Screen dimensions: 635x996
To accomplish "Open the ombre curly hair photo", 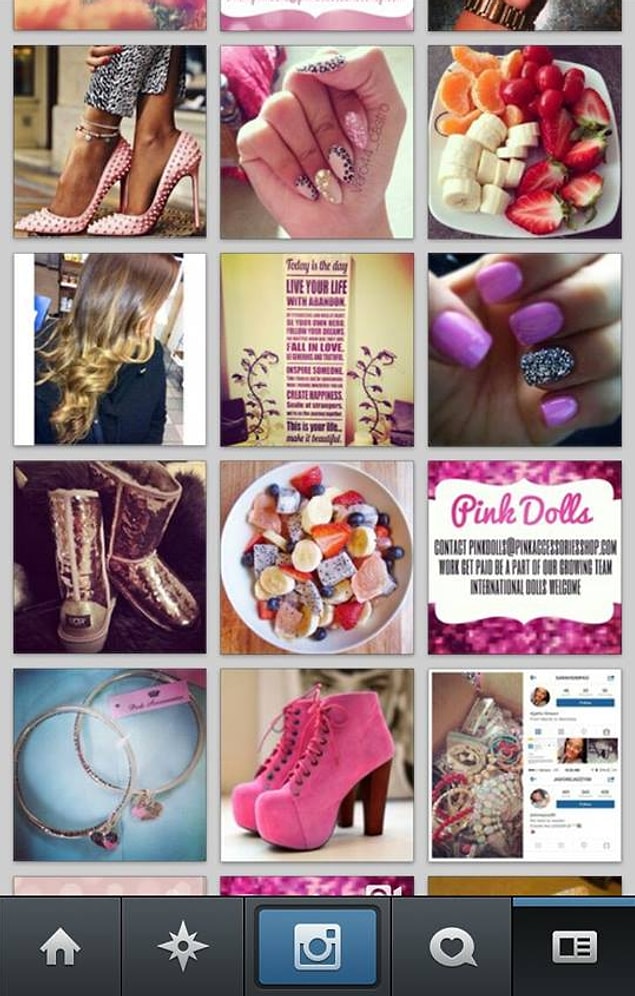I will coord(110,349).
